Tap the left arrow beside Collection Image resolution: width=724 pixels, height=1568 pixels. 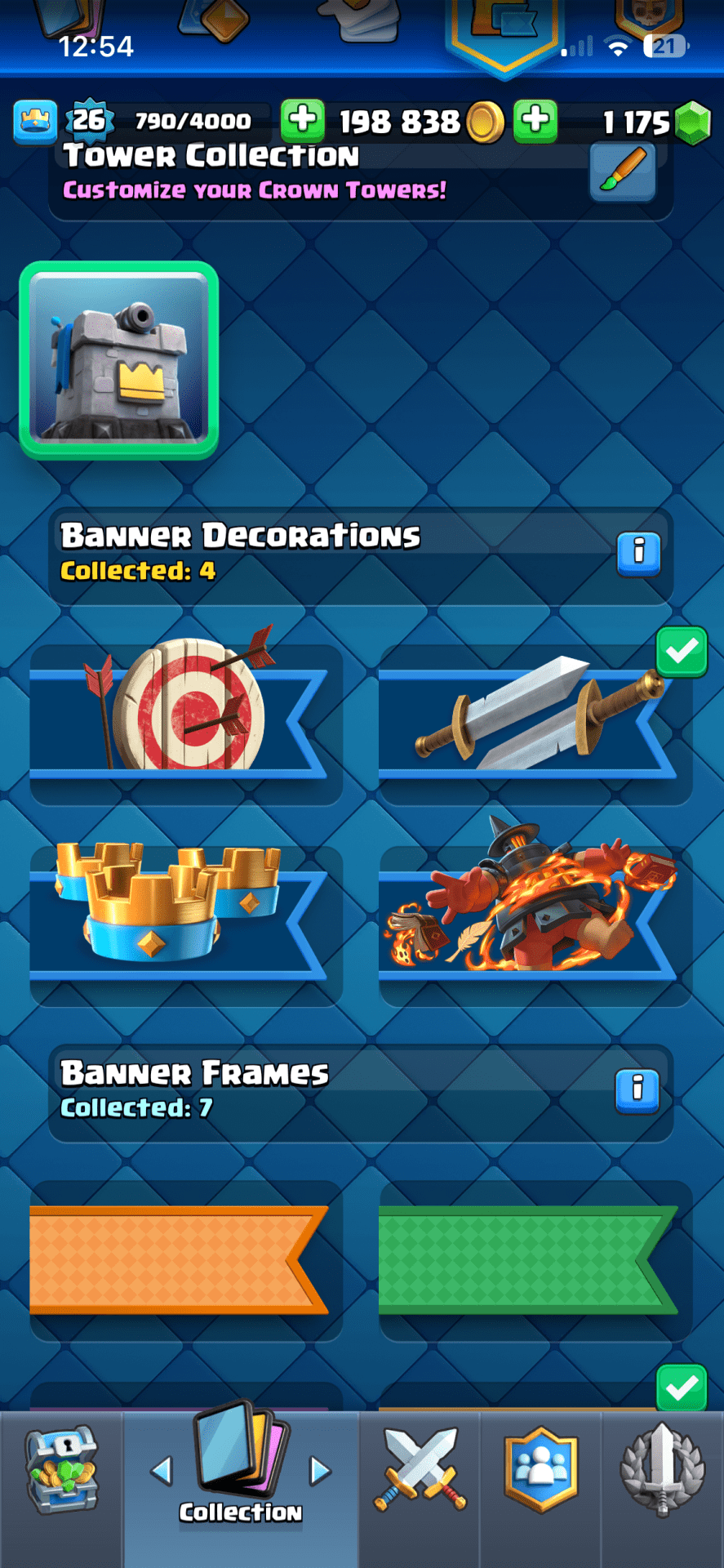[x=162, y=1471]
